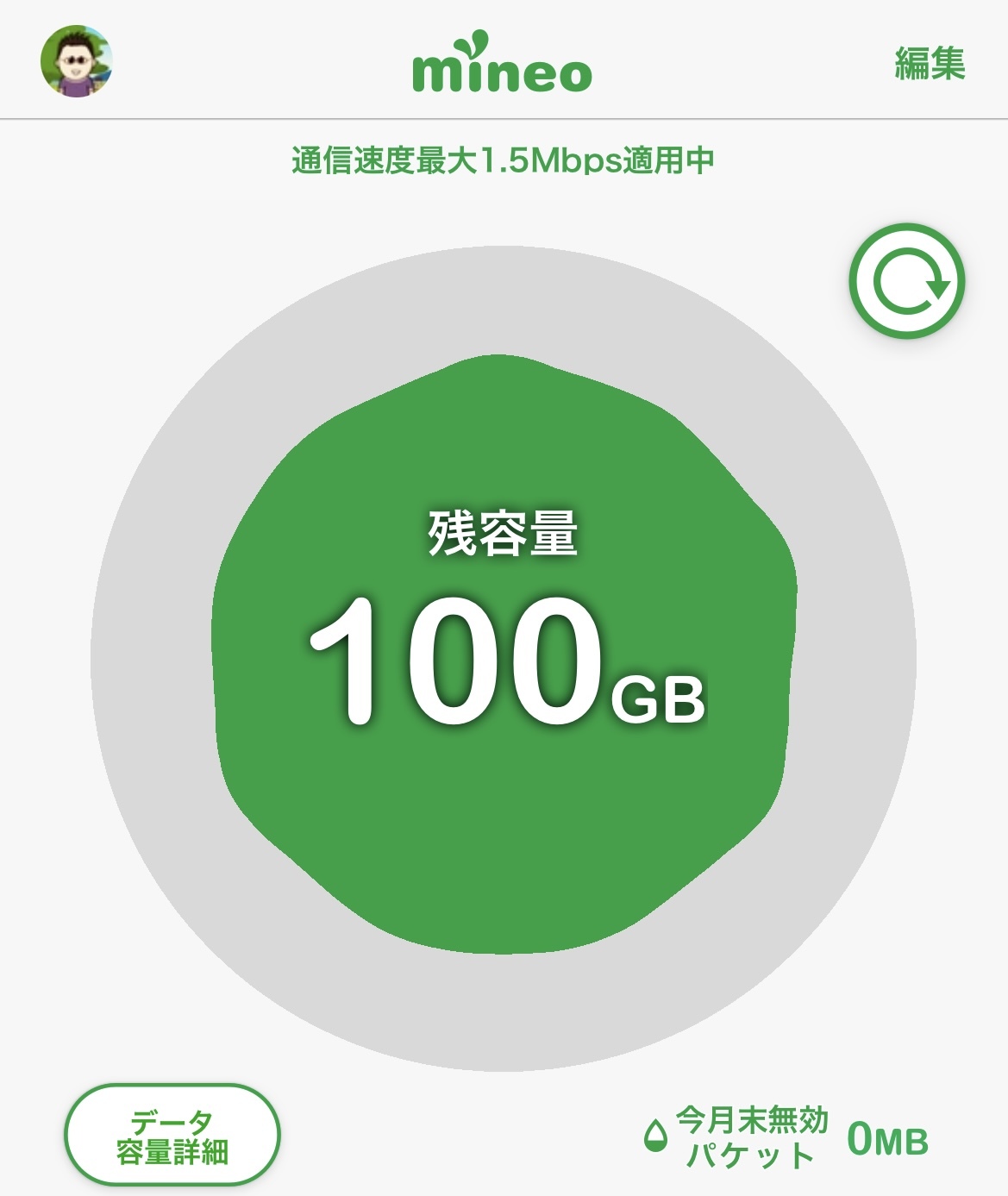The height and width of the screenshot is (1196, 1008).
Task: Open the profile avatar
Action: coord(77,61)
